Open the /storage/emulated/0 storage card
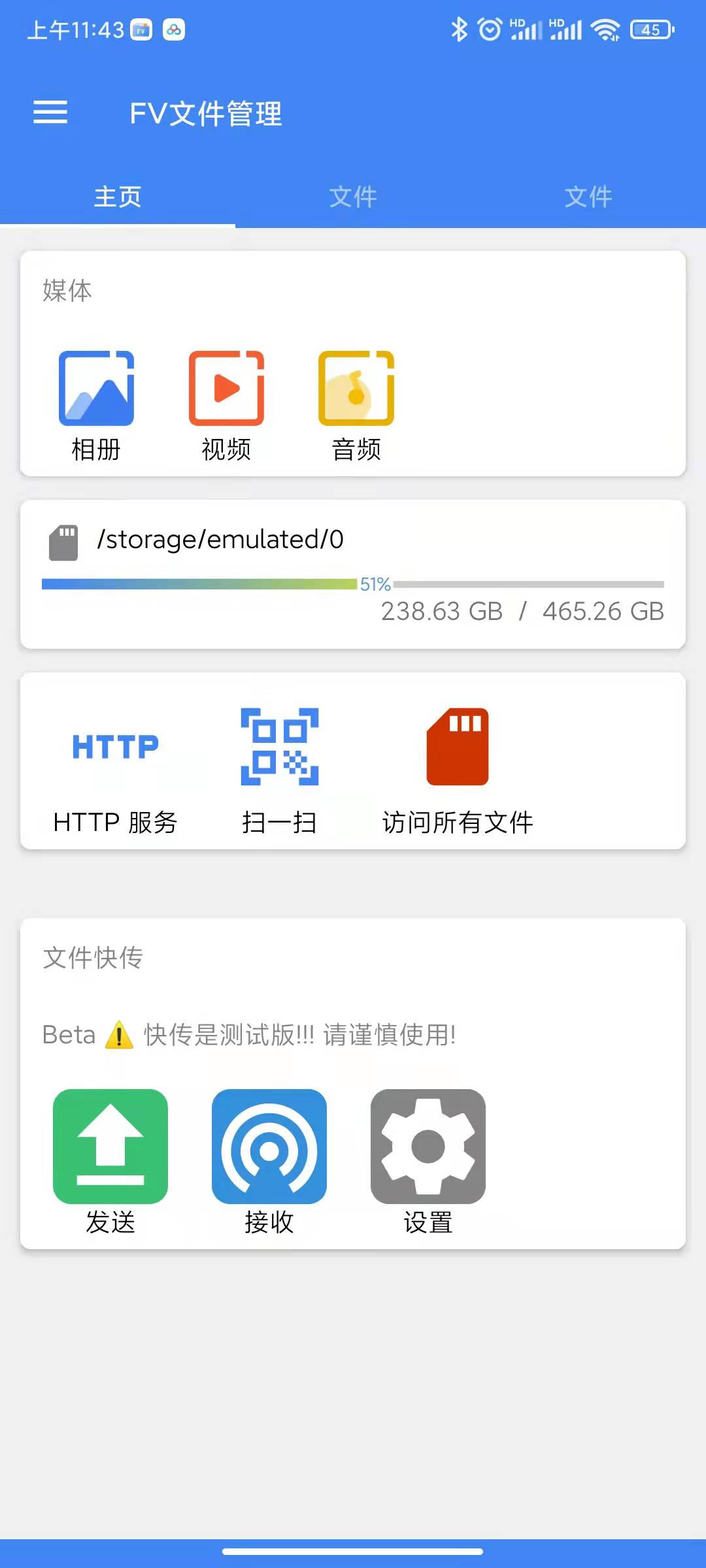Screen dimensions: 706x1568 [x=353, y=574]
